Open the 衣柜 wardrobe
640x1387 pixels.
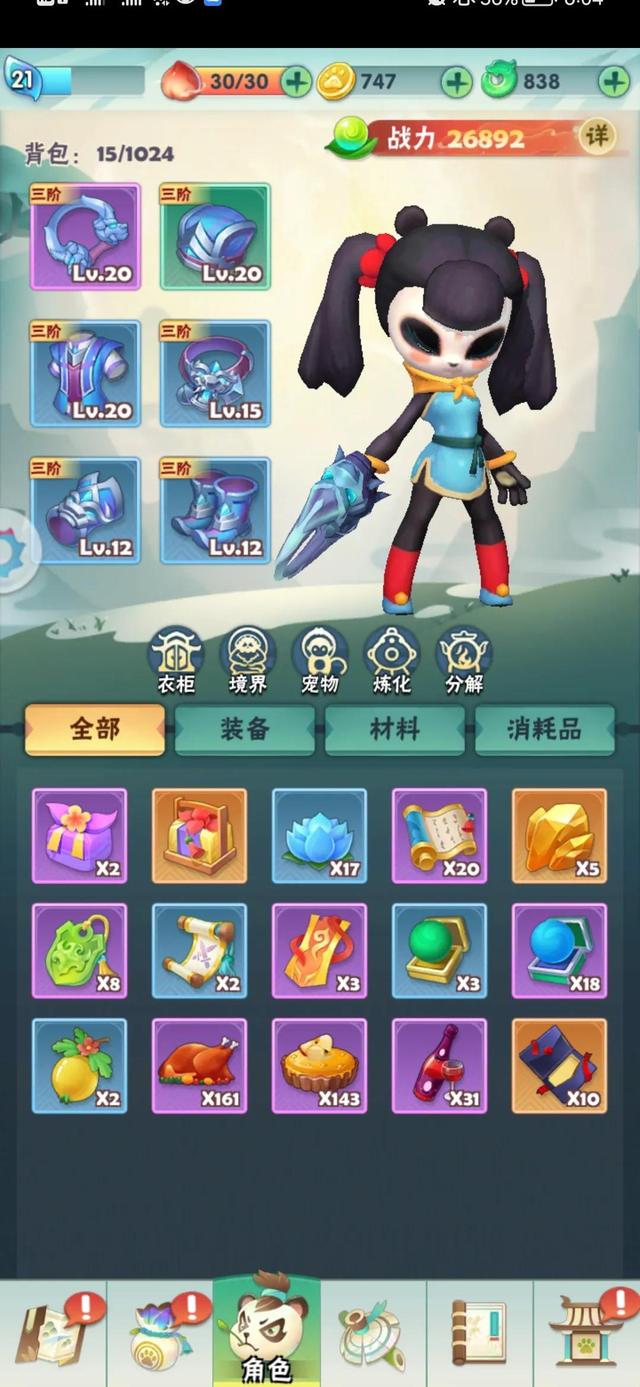(176, 661)
